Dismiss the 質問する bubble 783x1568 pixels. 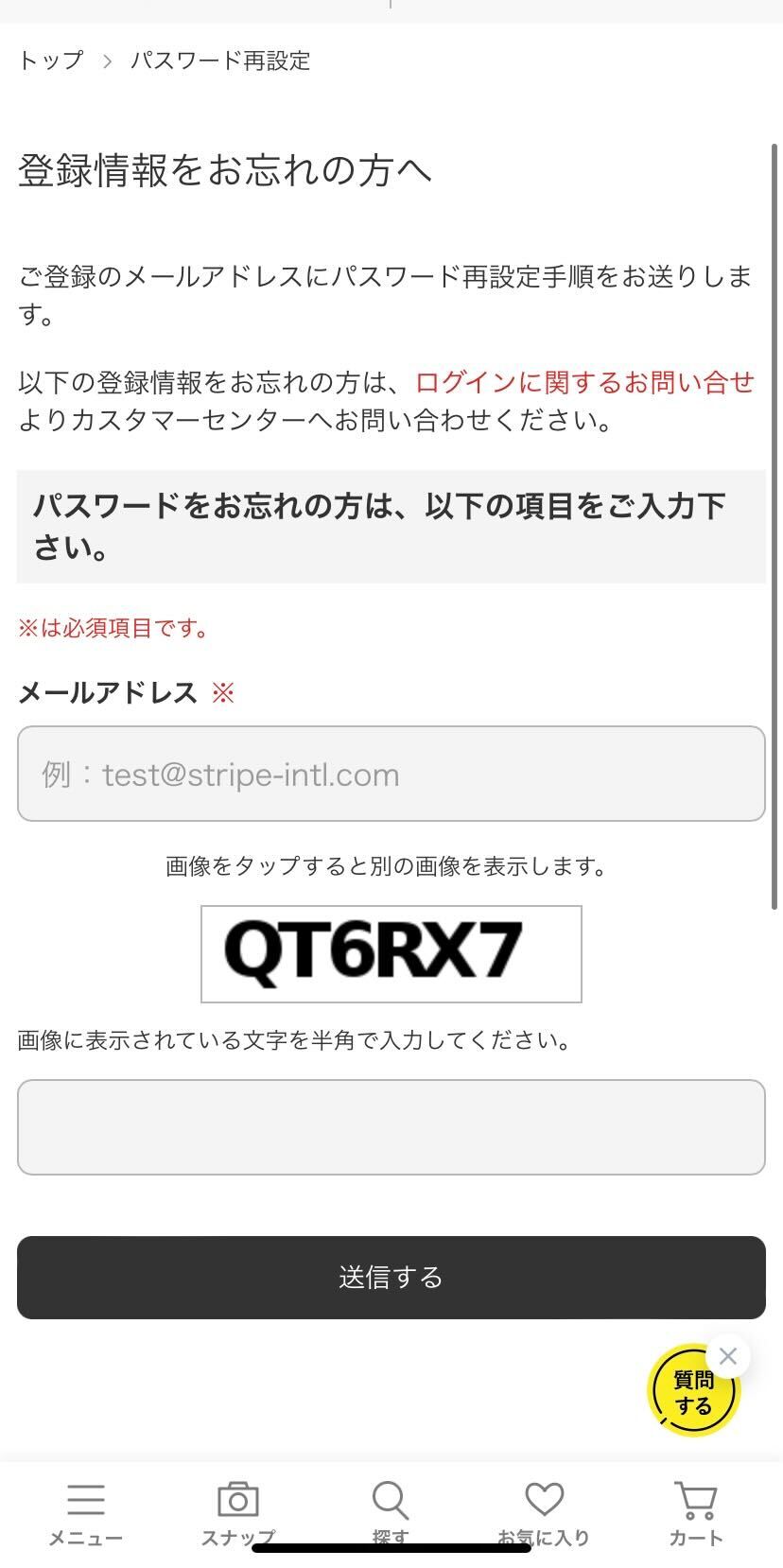coord(727,1356)
